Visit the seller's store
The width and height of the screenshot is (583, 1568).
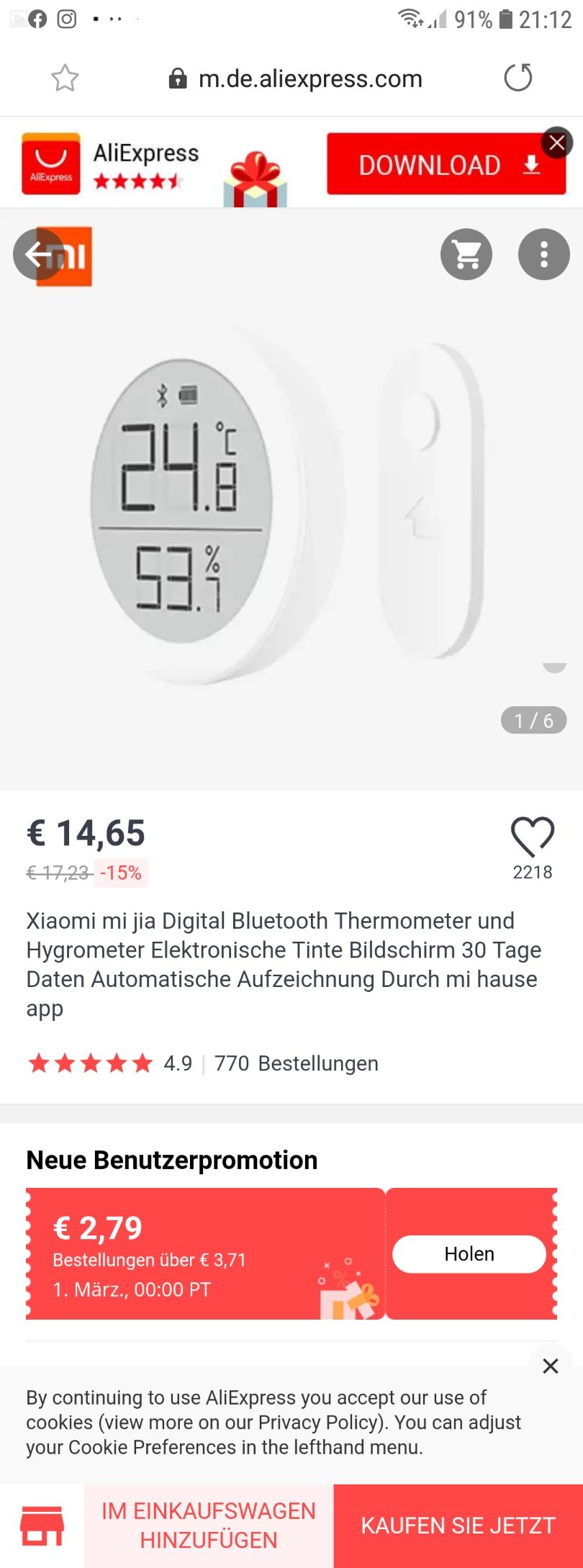(x=42, y=1525)
